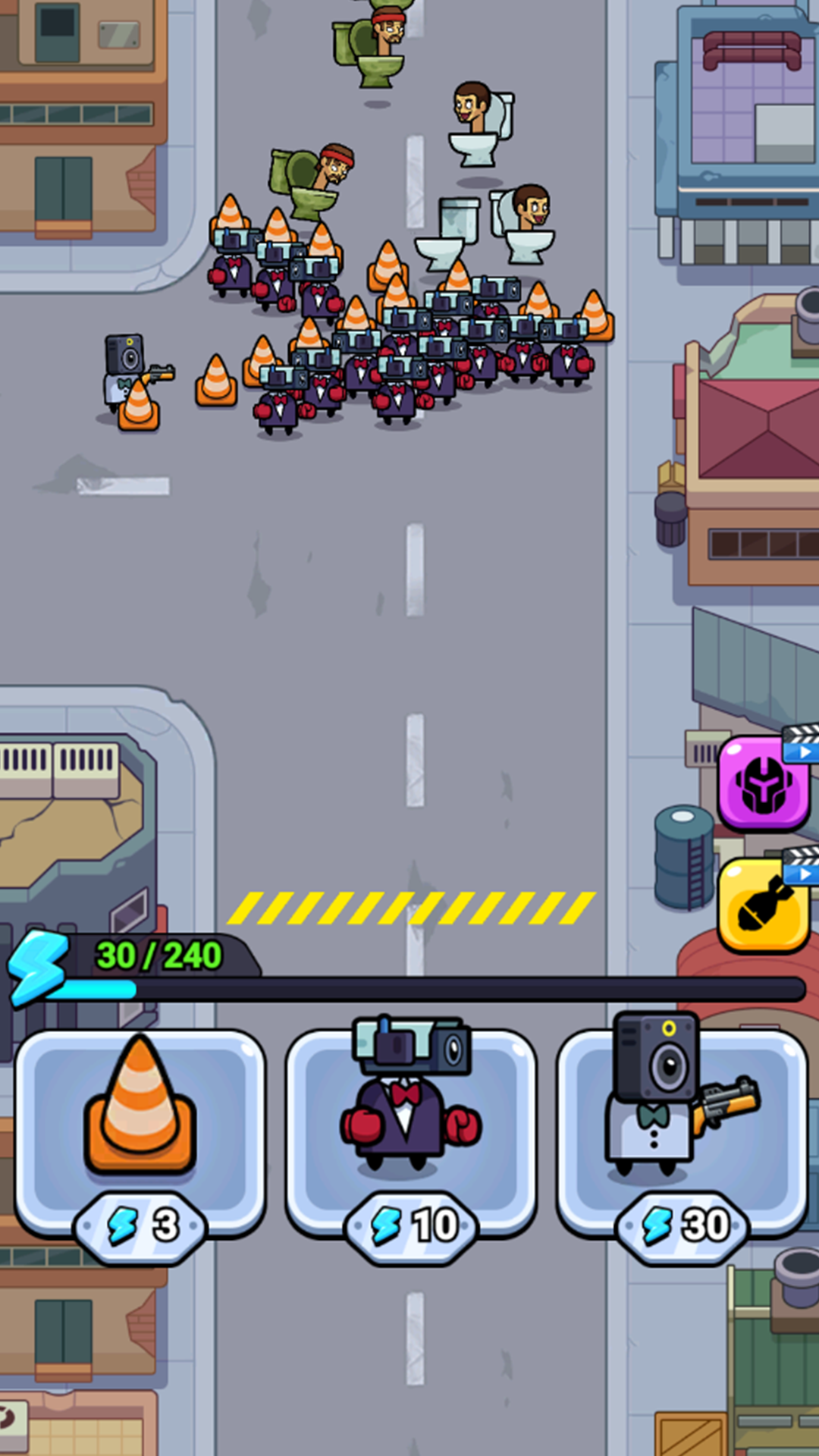Deploy the traffic cone unit costing 3
819x1456 pixels.
click(x=140, y=1130)
